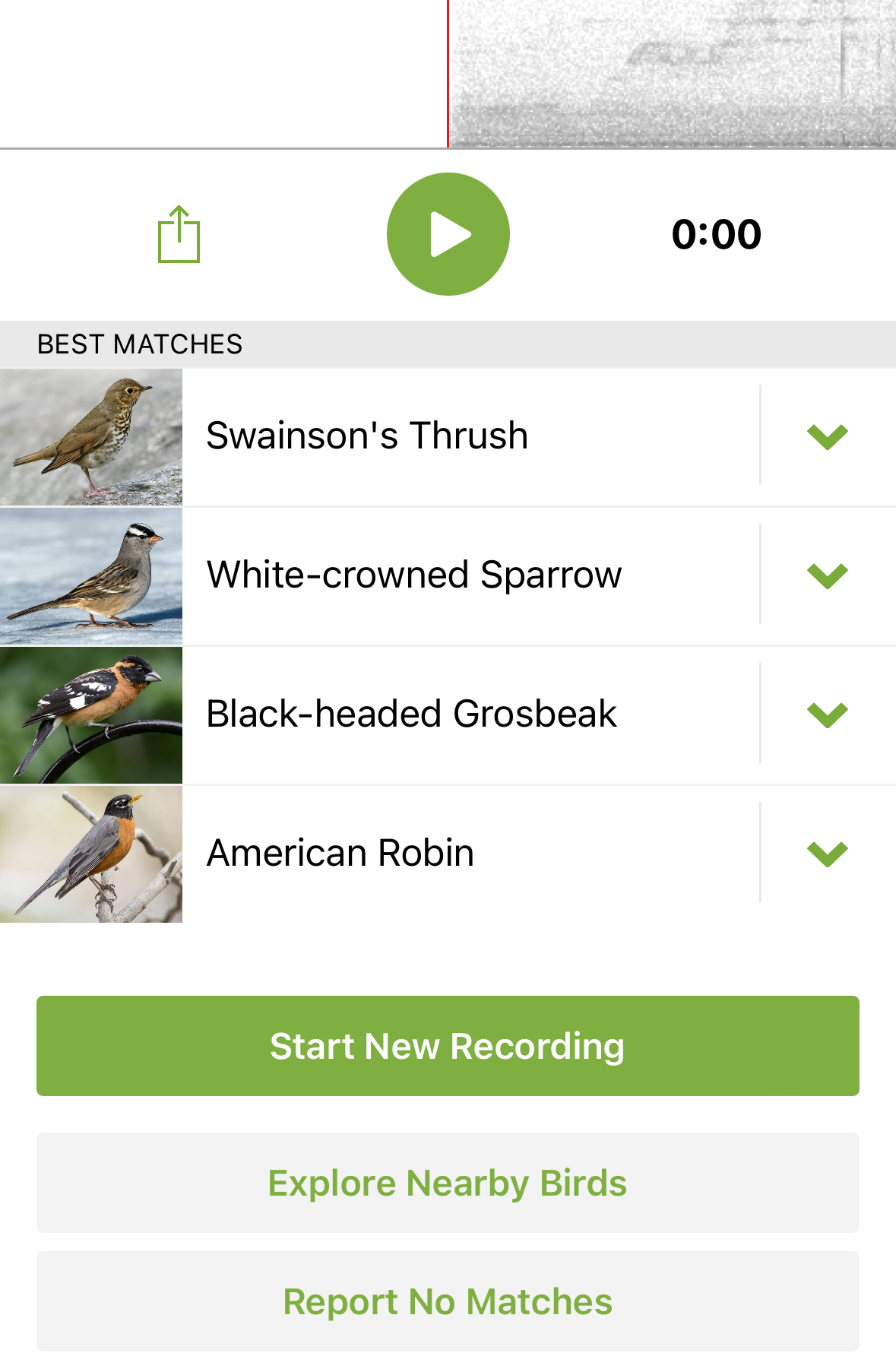This screenshot has height=1372, width=896.
Task: Expand White-crowned Sparrow details chevron
Action: pyautogui.click(x=828, y=575)
